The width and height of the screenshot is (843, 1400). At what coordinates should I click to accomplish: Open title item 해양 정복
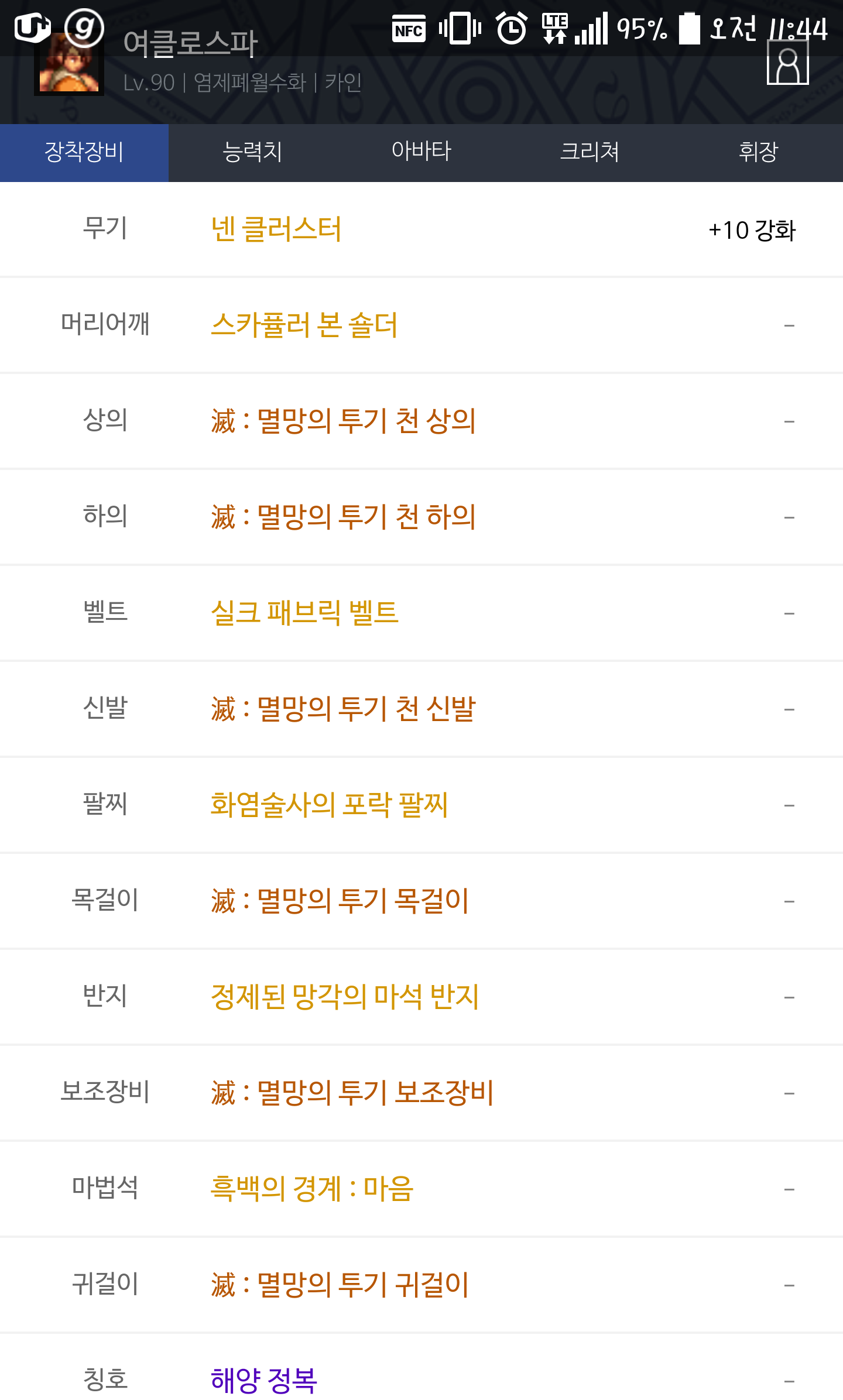pos(264,1381)
